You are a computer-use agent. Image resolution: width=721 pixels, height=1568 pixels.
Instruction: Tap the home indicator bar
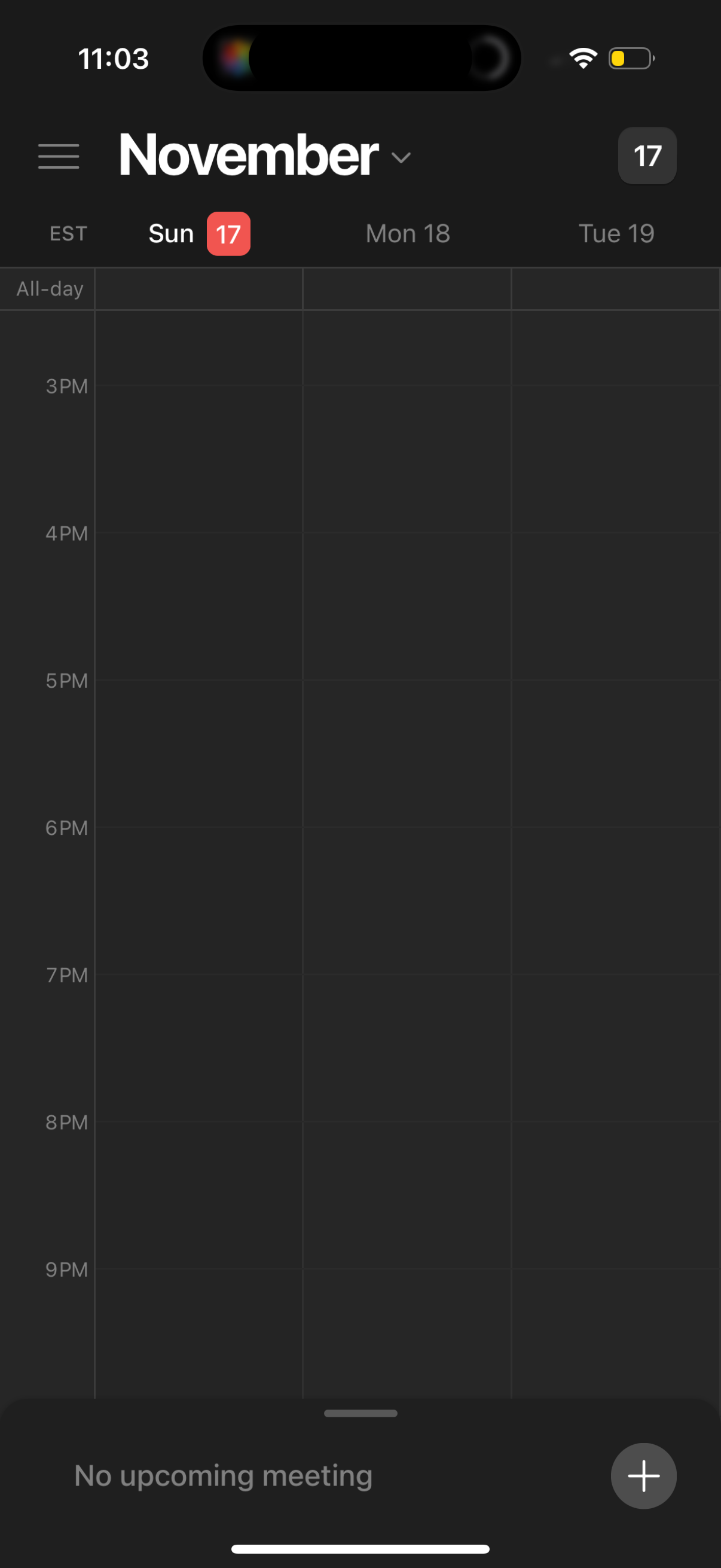click(x=360, y=1548)
